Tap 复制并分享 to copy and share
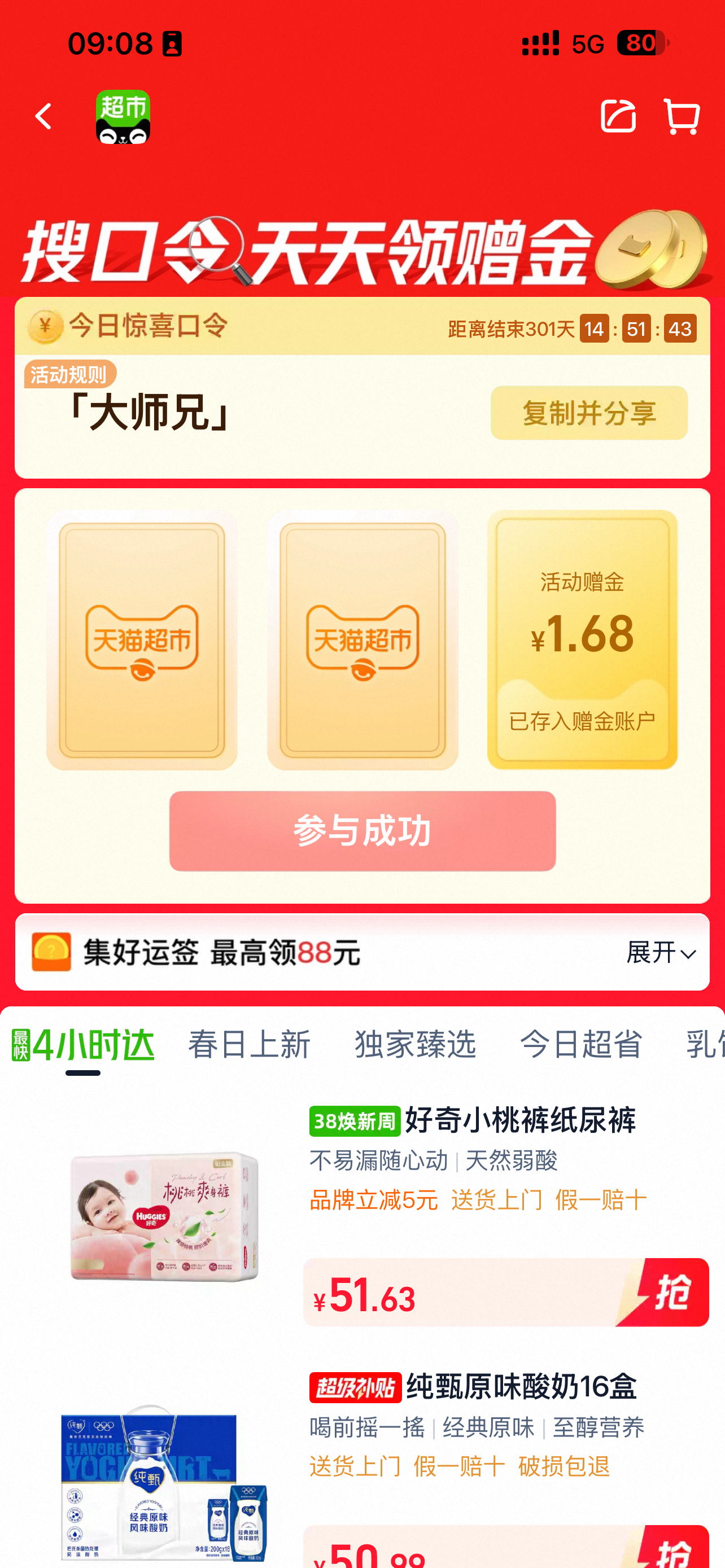 click(589, 413)
